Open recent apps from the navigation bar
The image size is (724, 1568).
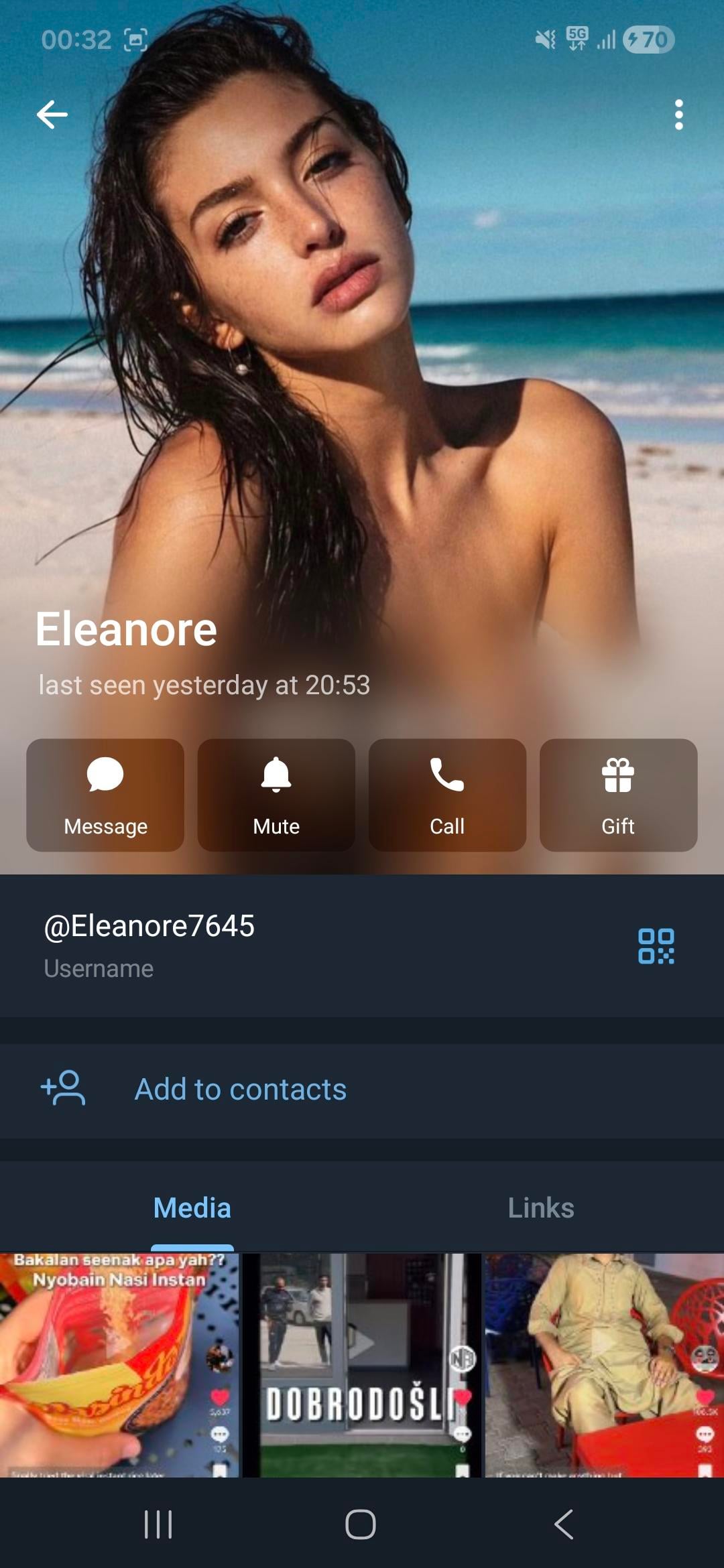158,1524
